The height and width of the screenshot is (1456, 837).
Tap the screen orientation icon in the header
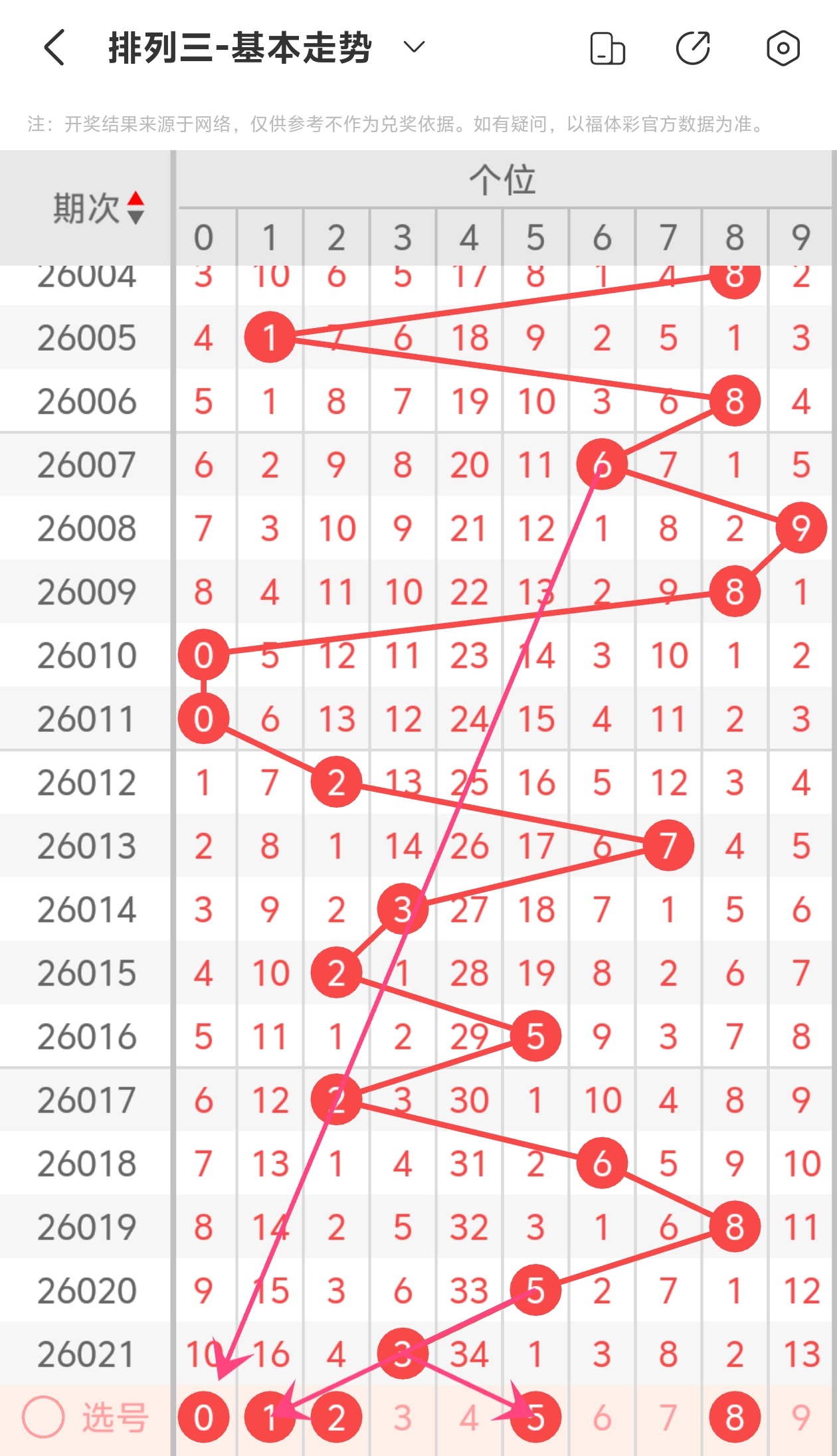[607, 48]
